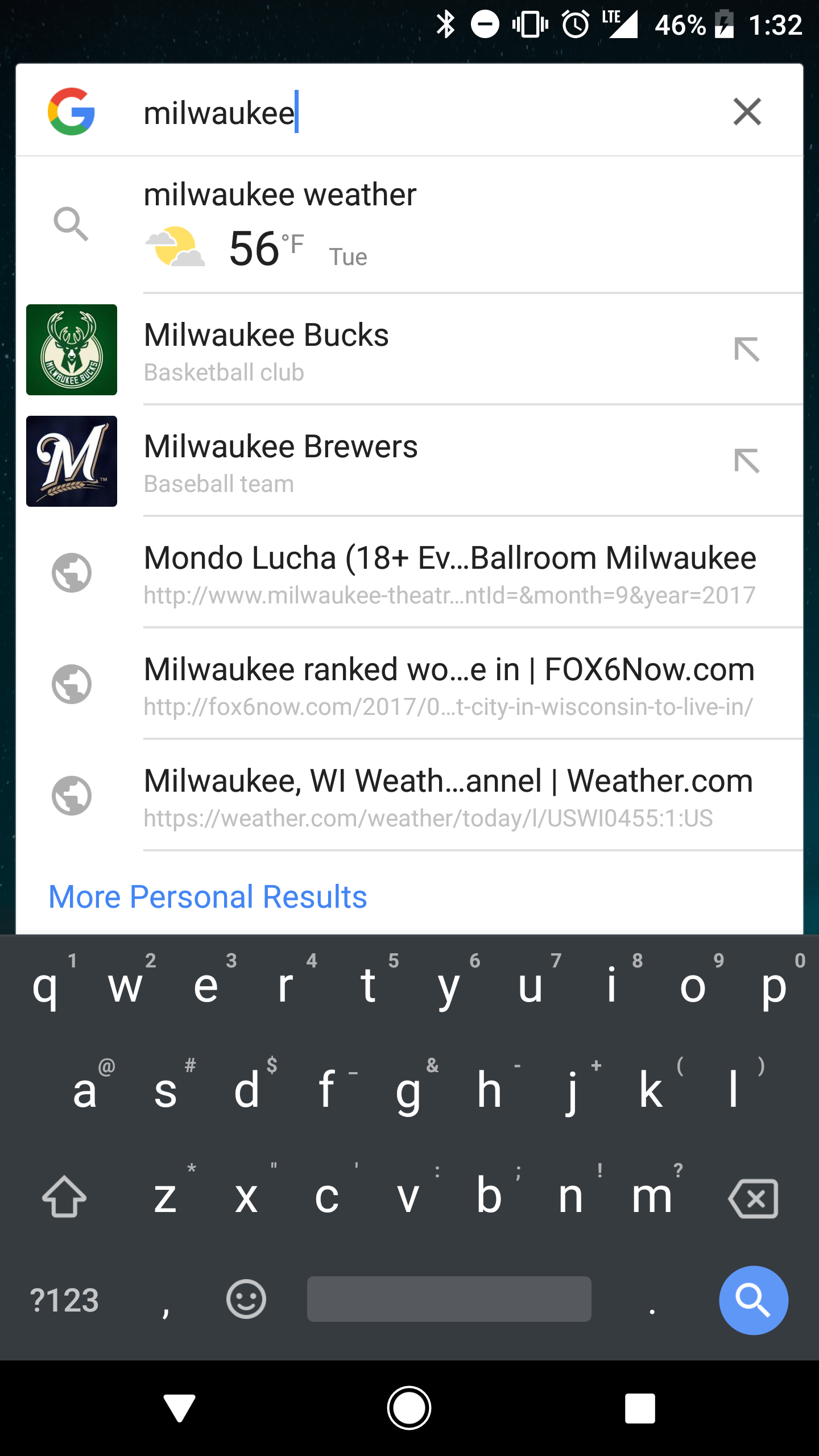Tap the shift key
This screenshot has height=1456, width=819.
(x=64, y=1197)
